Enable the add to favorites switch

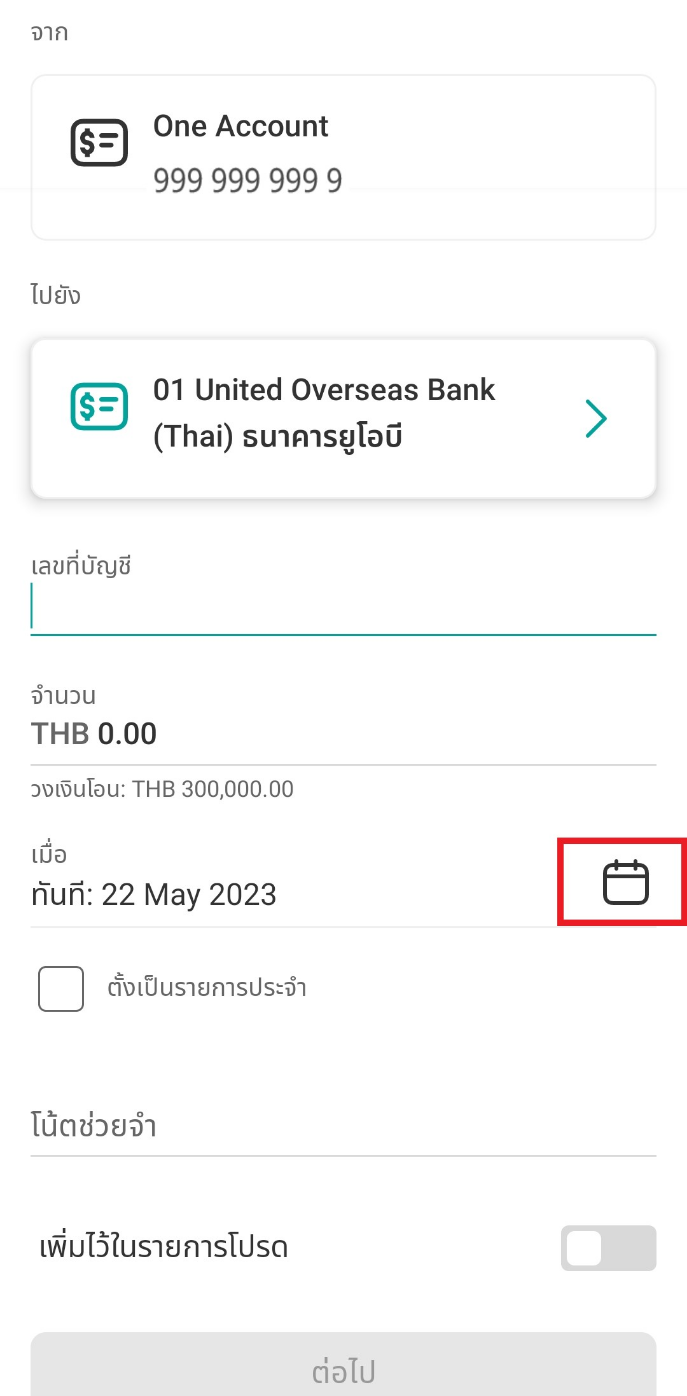[x=608, y=1248]
